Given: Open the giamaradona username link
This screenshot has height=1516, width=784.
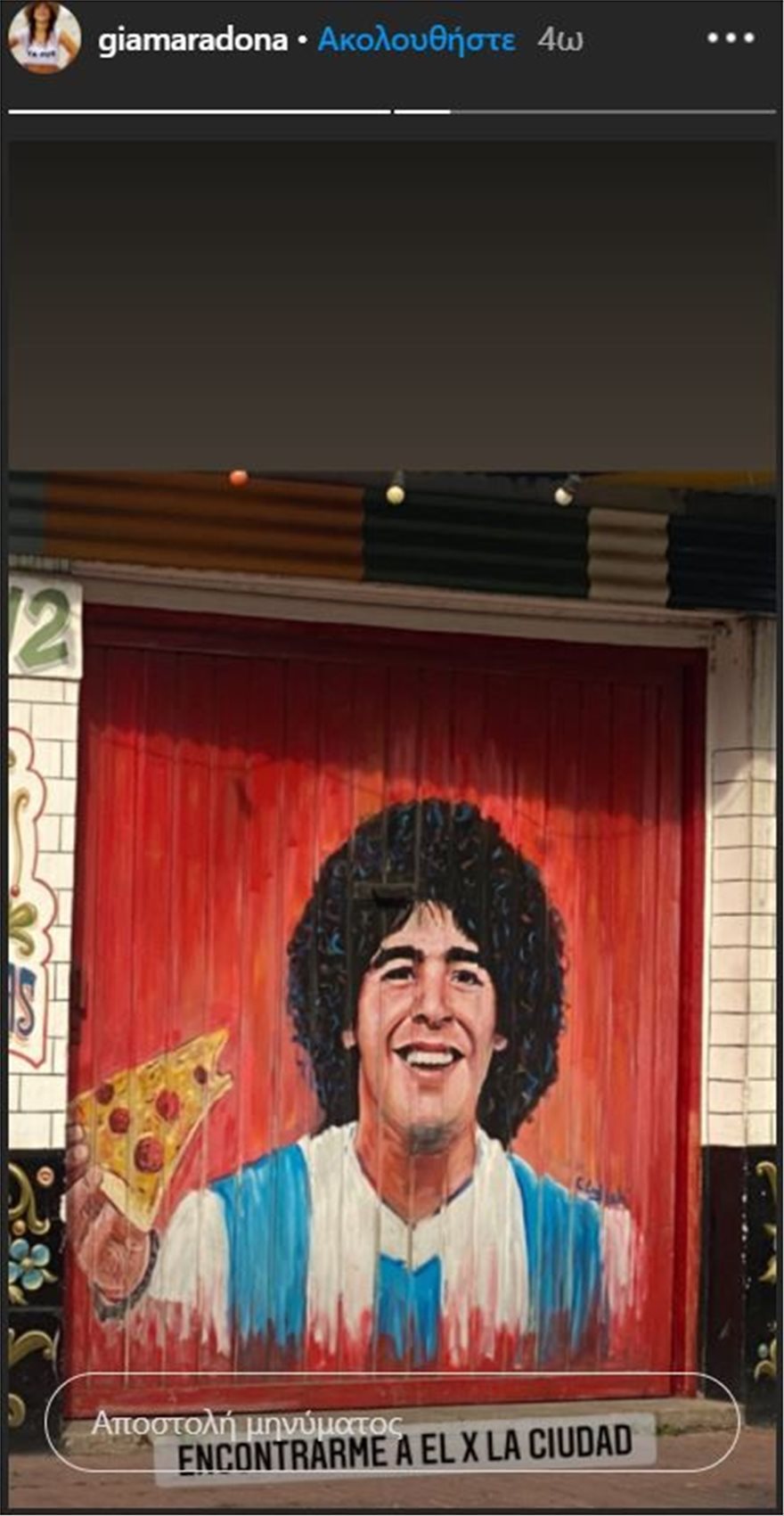Looking at the screenshot, I should tap(192, 40).
